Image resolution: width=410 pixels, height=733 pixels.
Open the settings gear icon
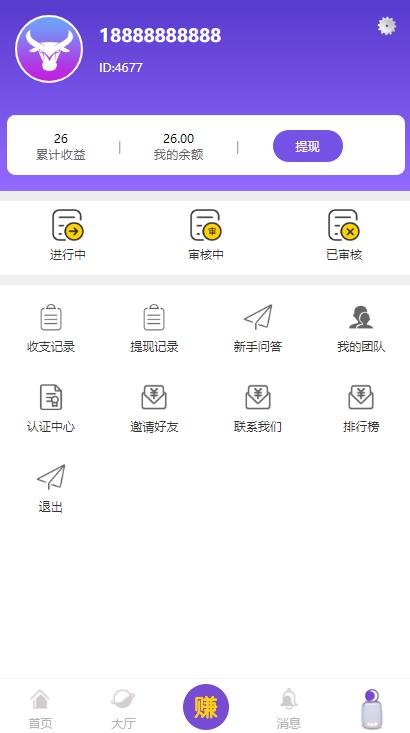click(x=387, y=26)
